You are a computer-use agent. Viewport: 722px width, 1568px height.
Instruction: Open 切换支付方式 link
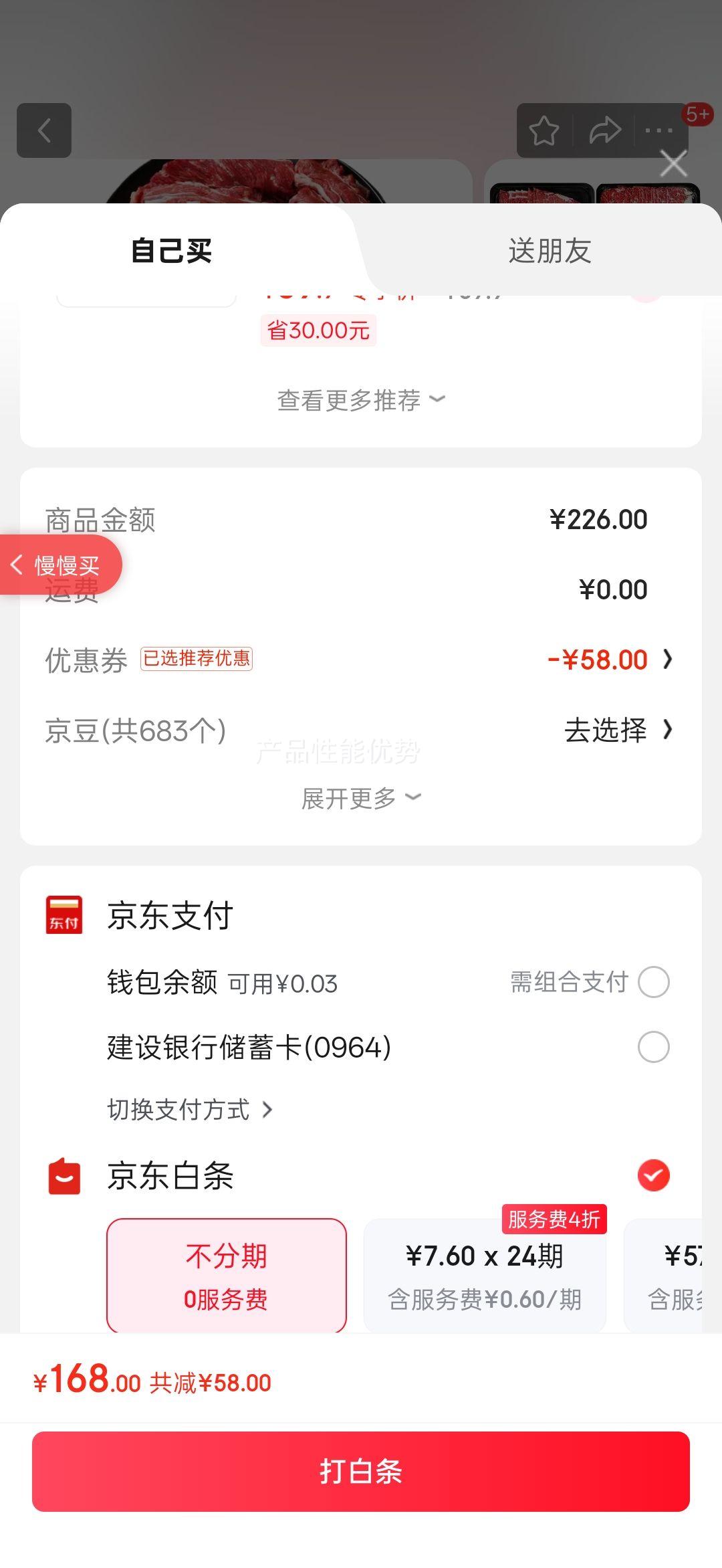tap(190, 1110)
